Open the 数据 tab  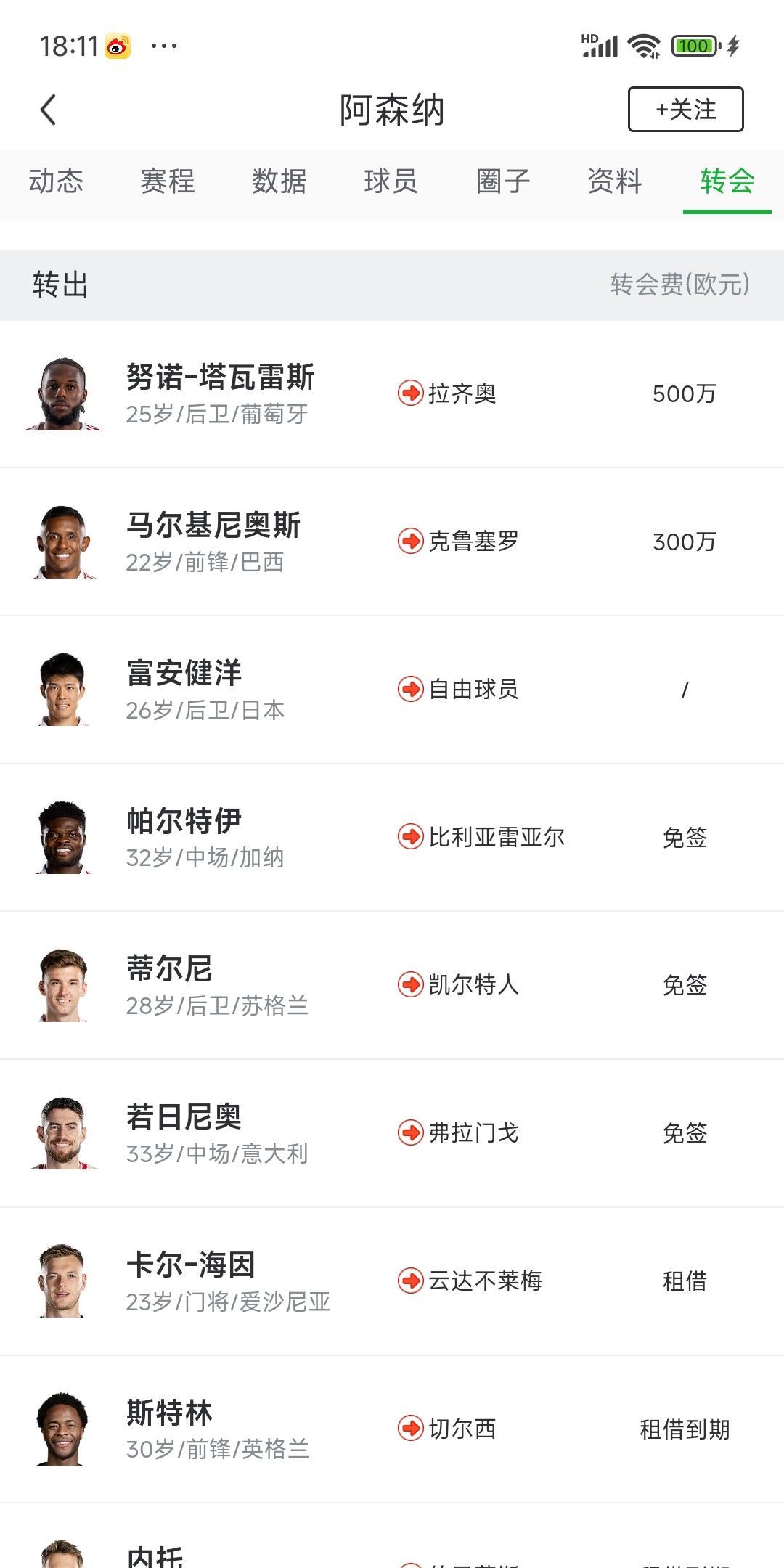[x=279, y=181]
